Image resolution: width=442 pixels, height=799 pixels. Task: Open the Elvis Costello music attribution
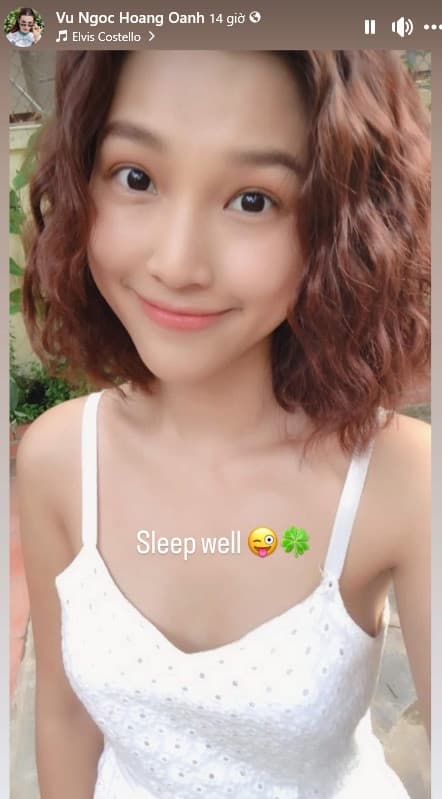(x=105, y=37)
